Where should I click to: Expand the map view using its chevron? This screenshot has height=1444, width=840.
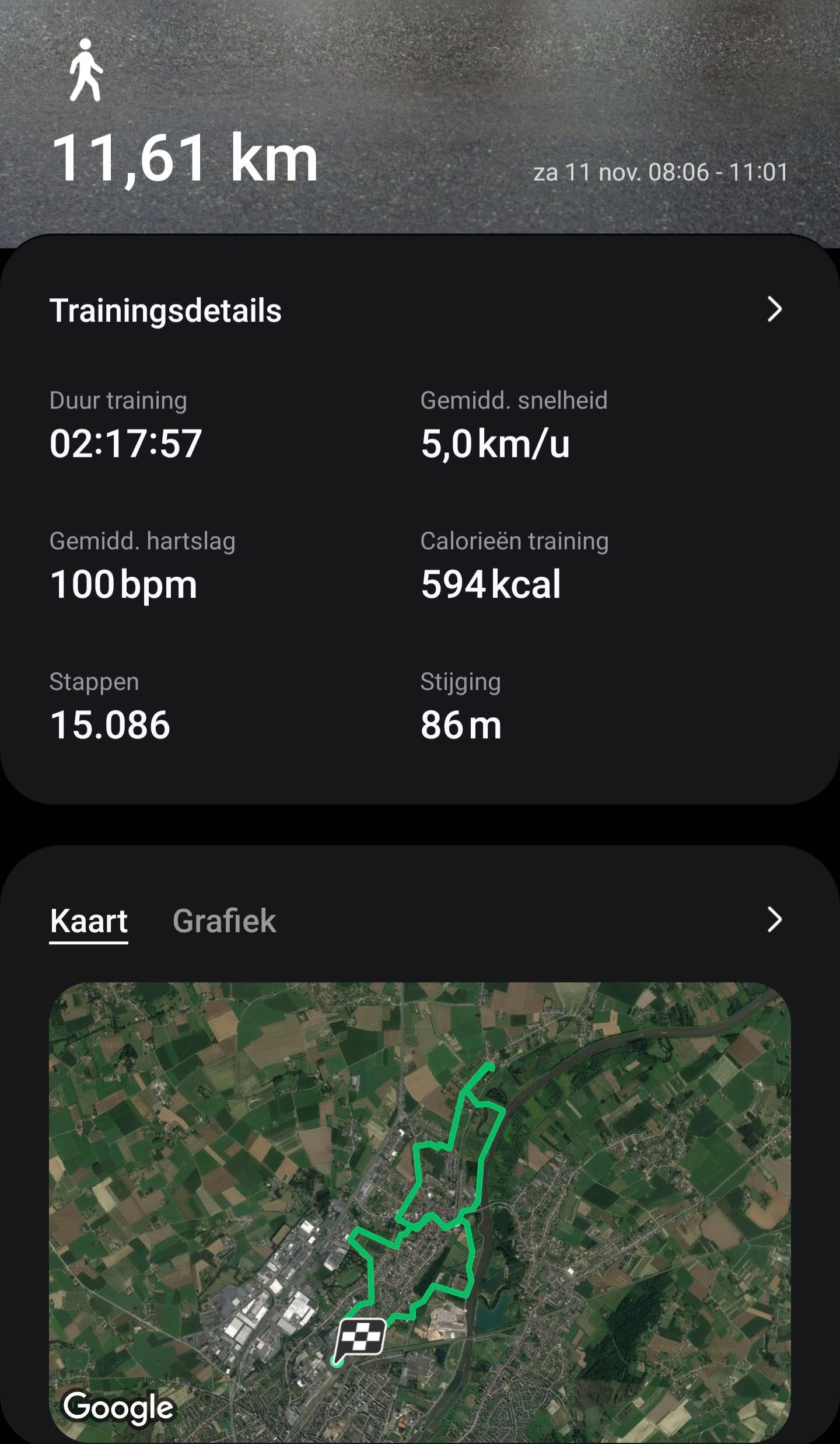click(774, 919)
